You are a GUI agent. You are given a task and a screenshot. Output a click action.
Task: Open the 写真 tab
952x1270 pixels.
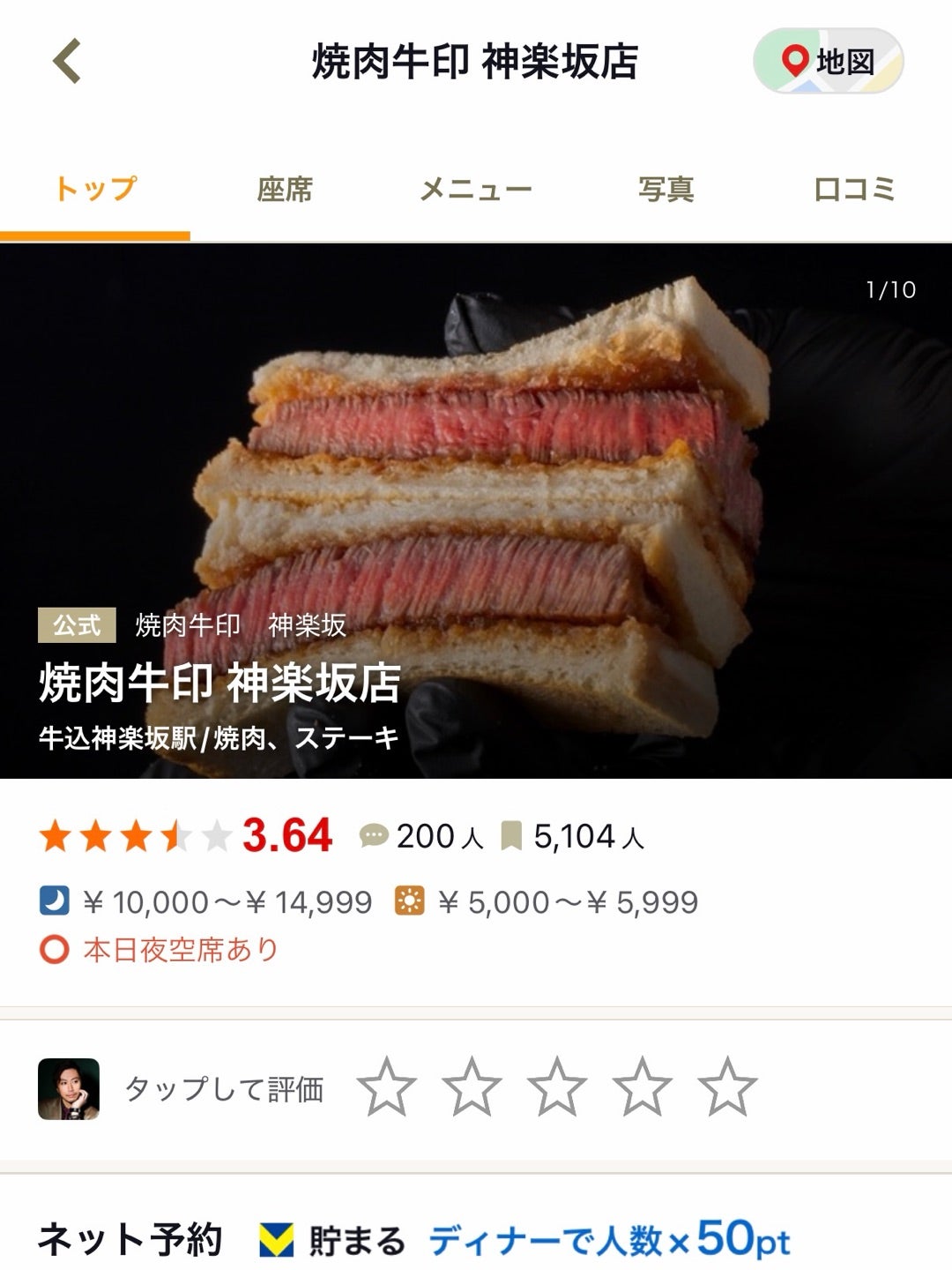pos(666,190)
